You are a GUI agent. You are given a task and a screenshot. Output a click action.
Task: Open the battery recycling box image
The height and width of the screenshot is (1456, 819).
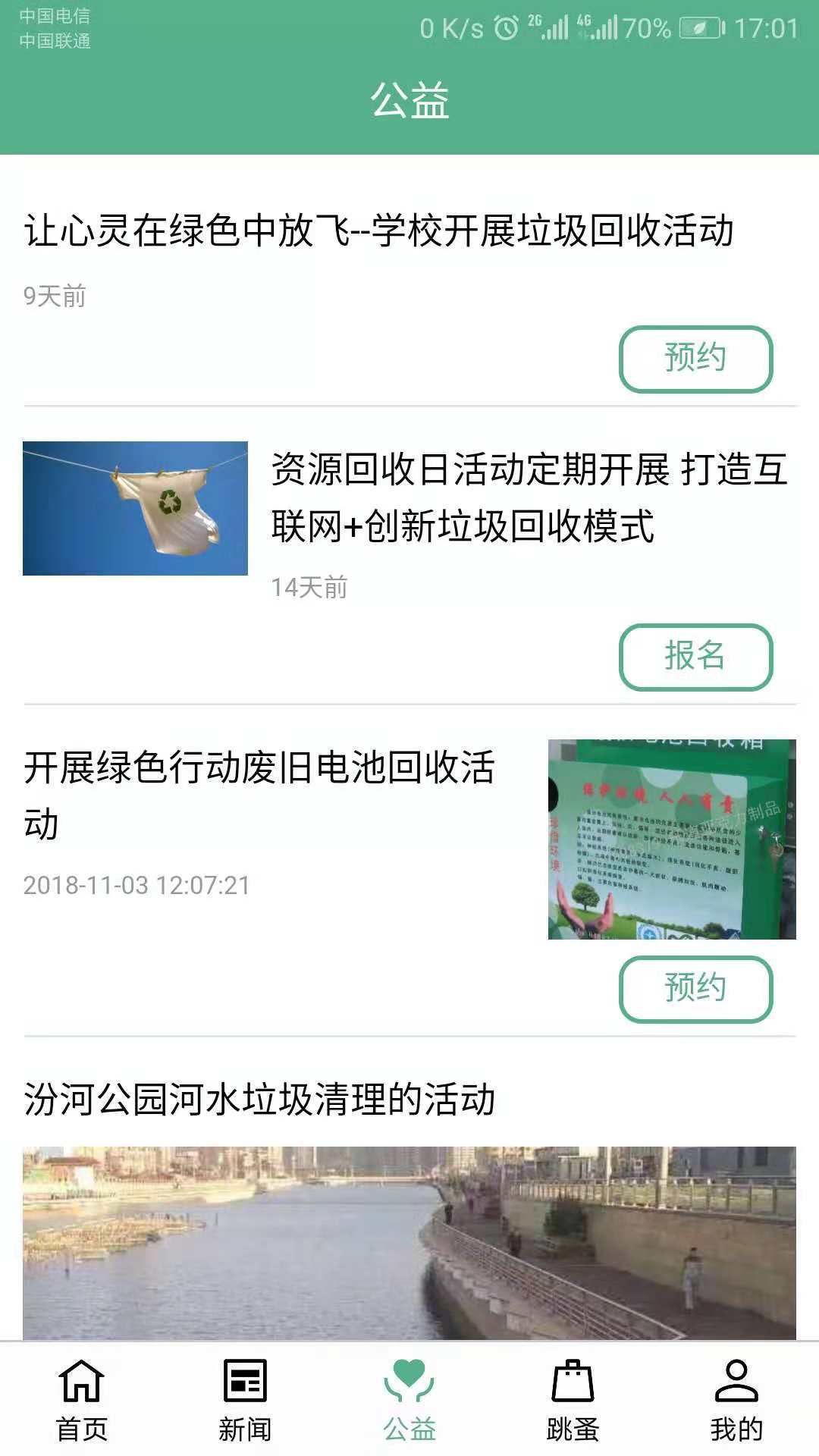point(672,839)
